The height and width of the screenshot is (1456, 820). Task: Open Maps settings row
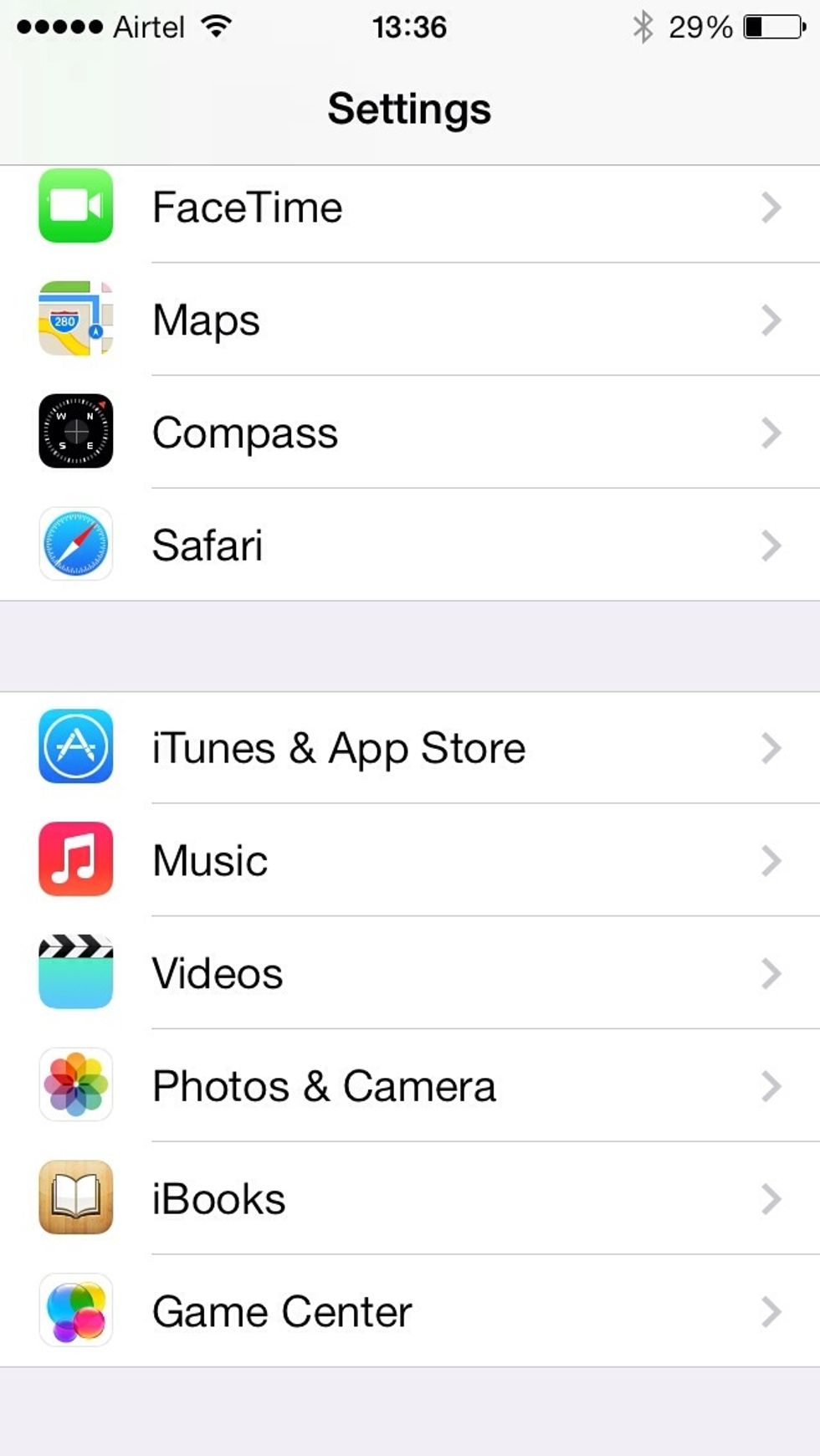[x=410, y=320]
